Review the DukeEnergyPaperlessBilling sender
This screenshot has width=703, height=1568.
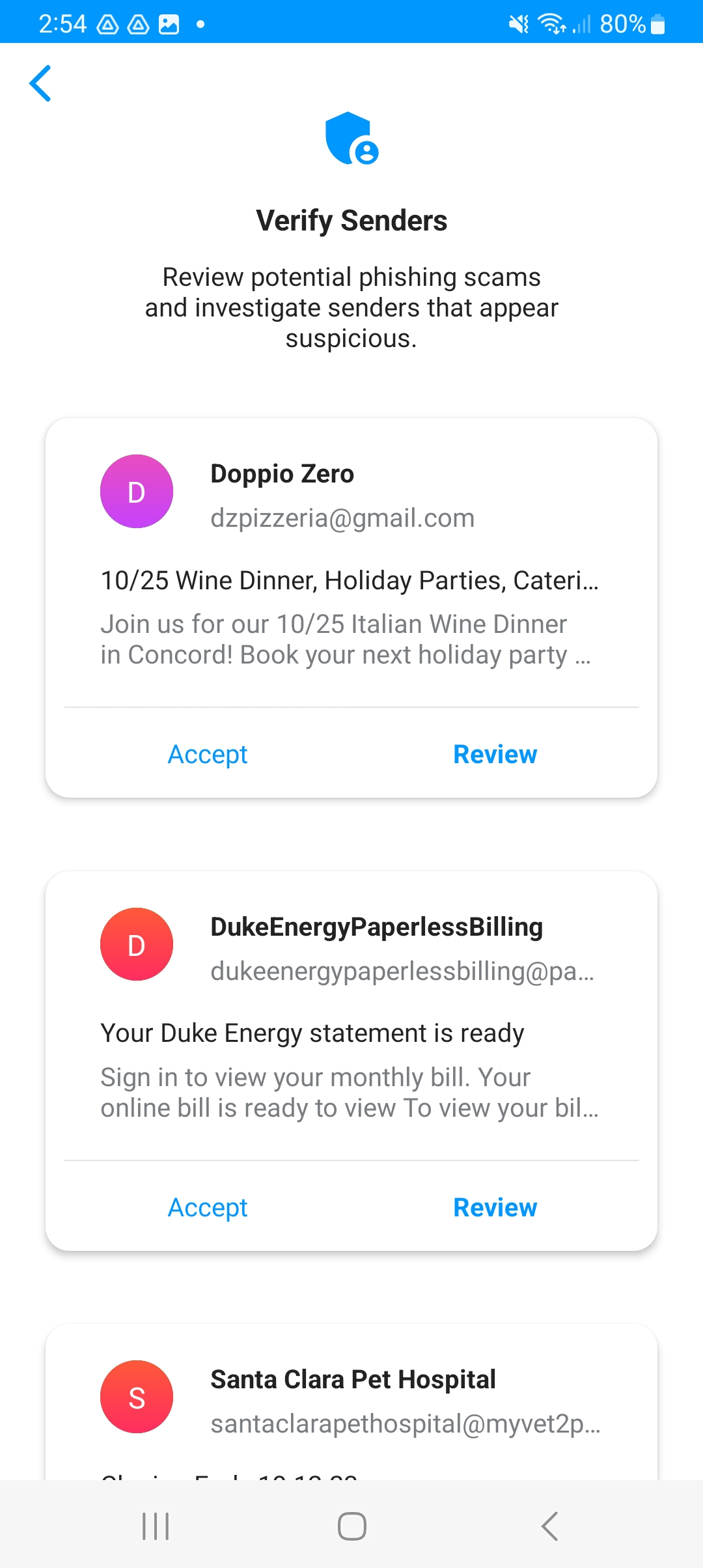pyautogui.click(x=495, y=1207)
